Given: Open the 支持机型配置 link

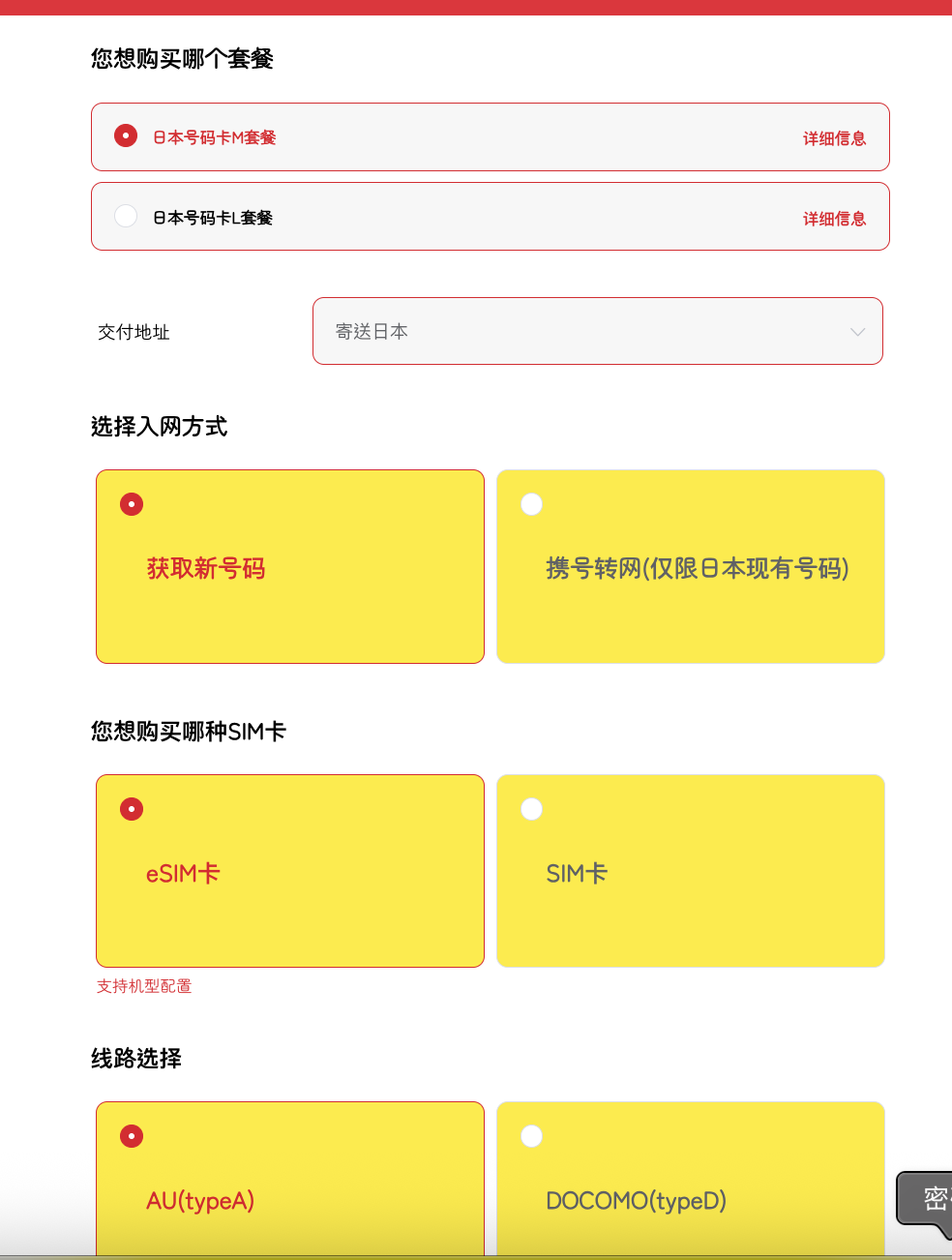Looking at the screenshot, I should [x=144, y=986].
